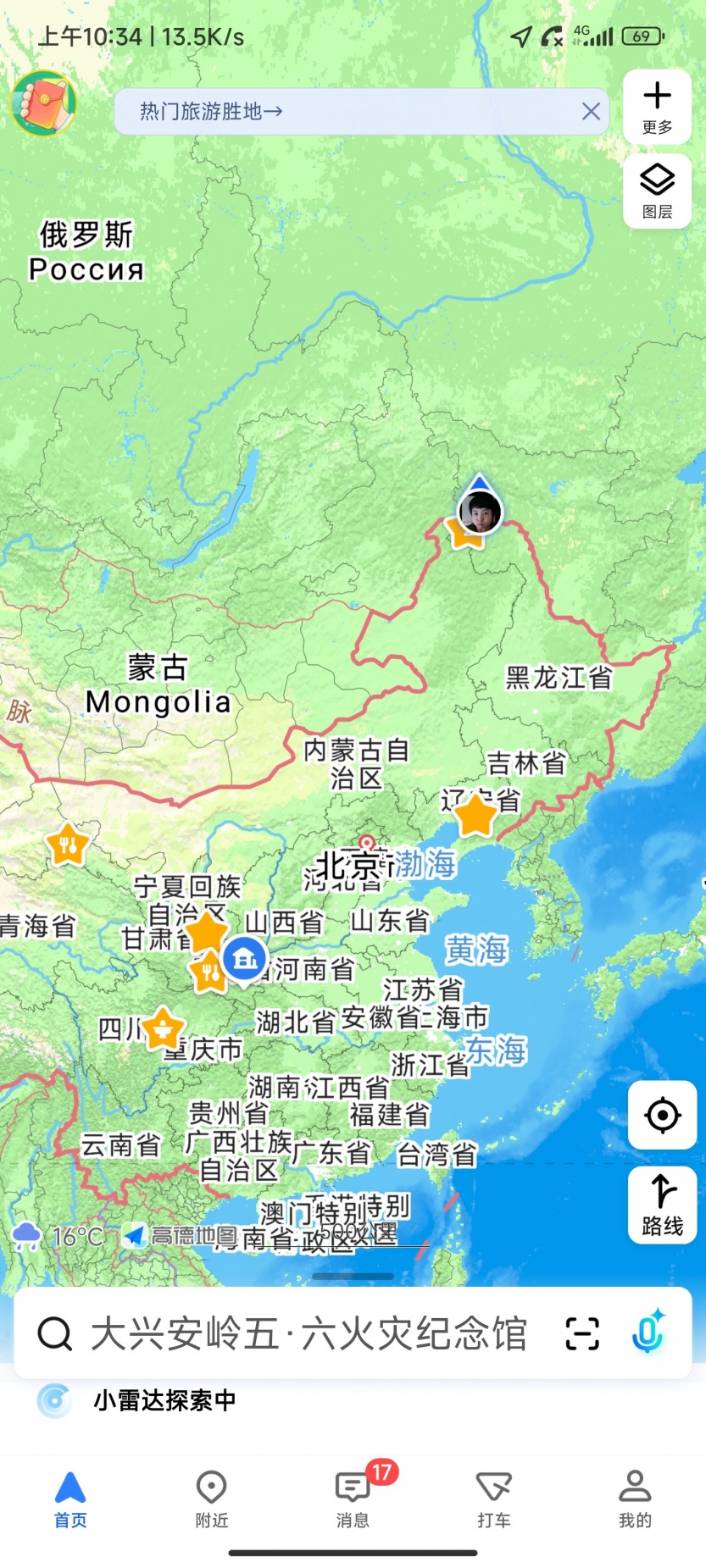
Task: Recenter map on my current location
Action: tap(662, 1115)
